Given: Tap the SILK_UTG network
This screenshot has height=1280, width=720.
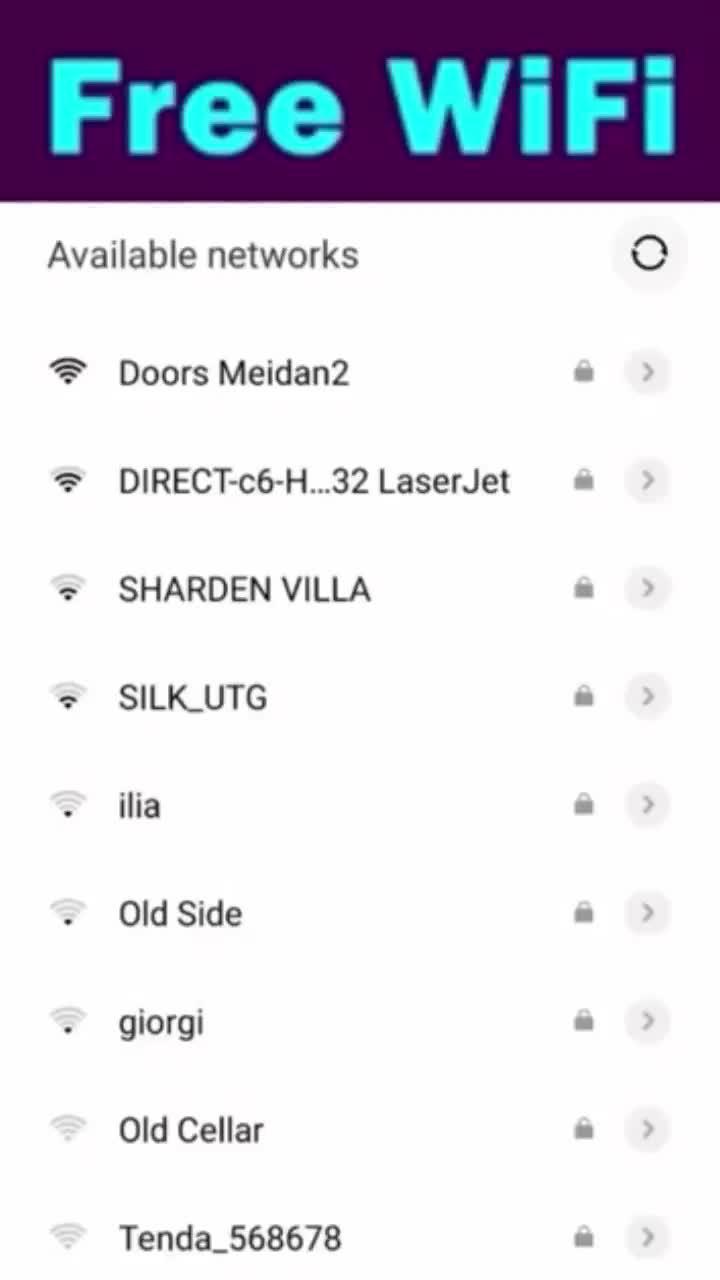Looking at the screenshot, I should click(x=193, y=697).
